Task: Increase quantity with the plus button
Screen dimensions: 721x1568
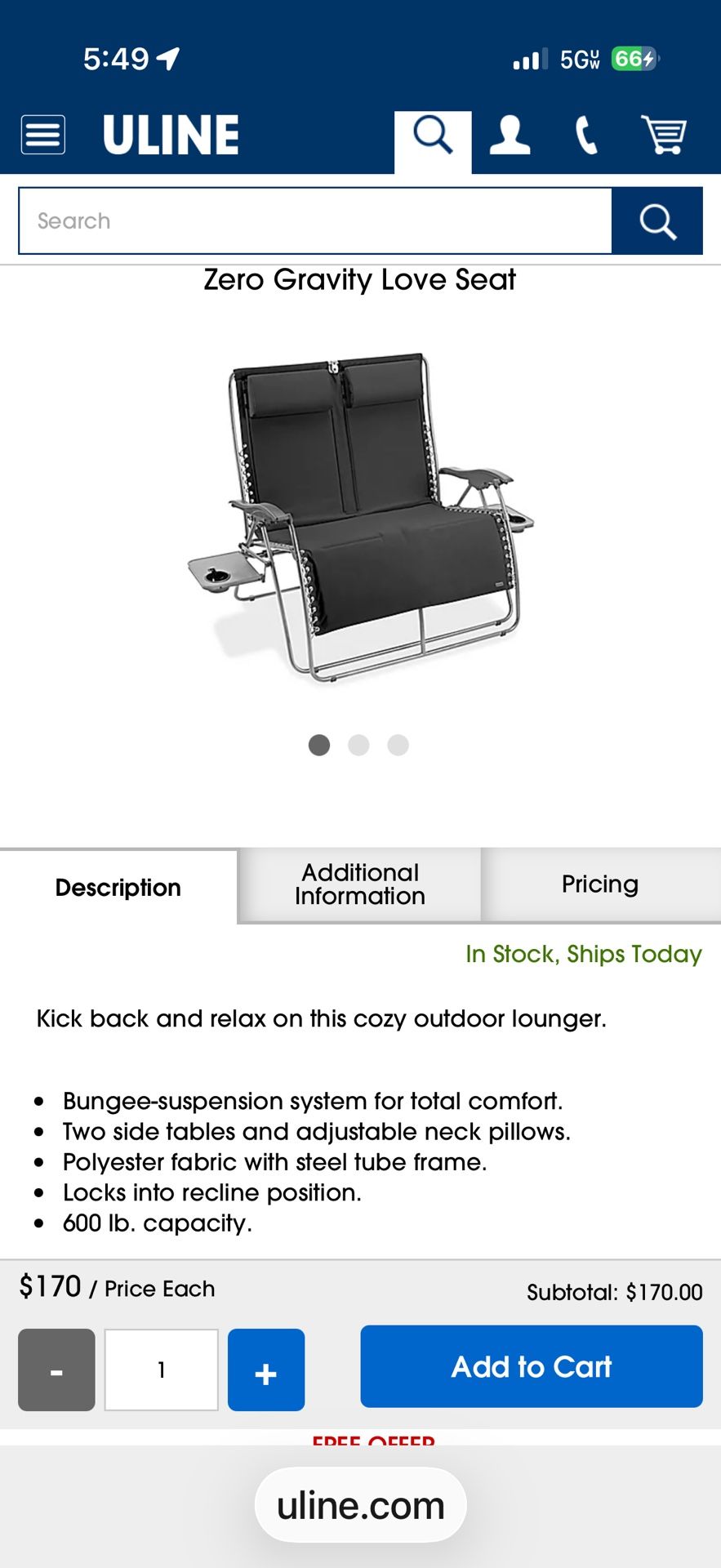Action: point(266,1370)
